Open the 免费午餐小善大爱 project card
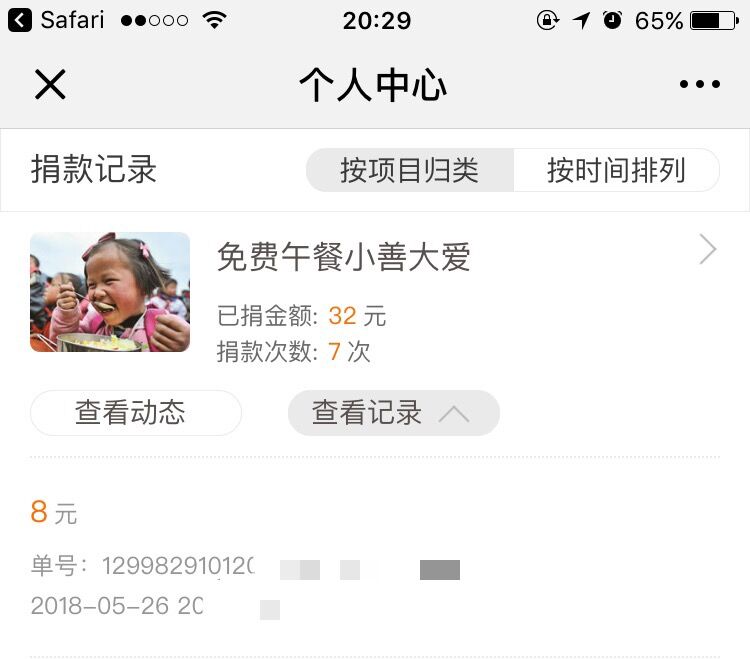 (343, 258)
